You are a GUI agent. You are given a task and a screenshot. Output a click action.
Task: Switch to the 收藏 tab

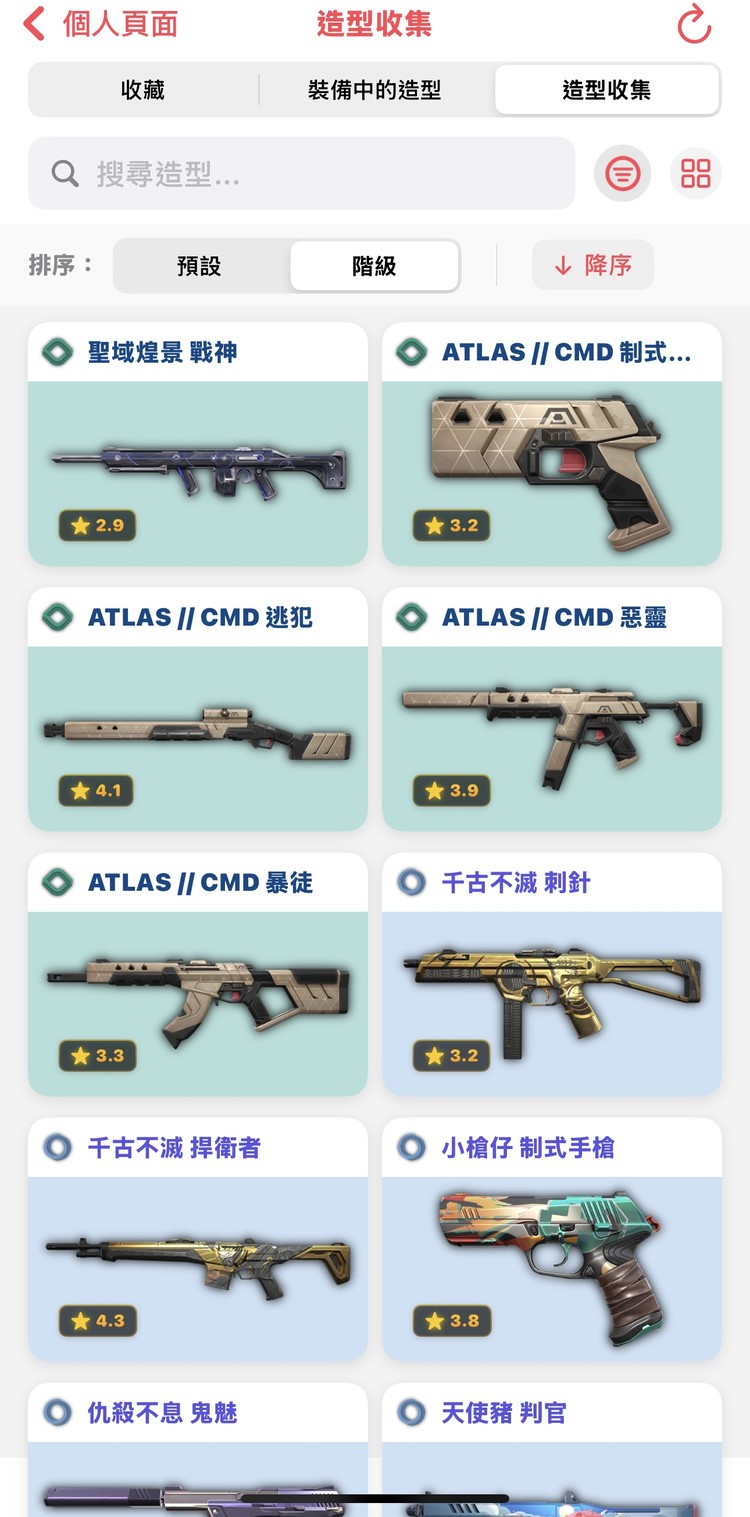tap(143, 89)
